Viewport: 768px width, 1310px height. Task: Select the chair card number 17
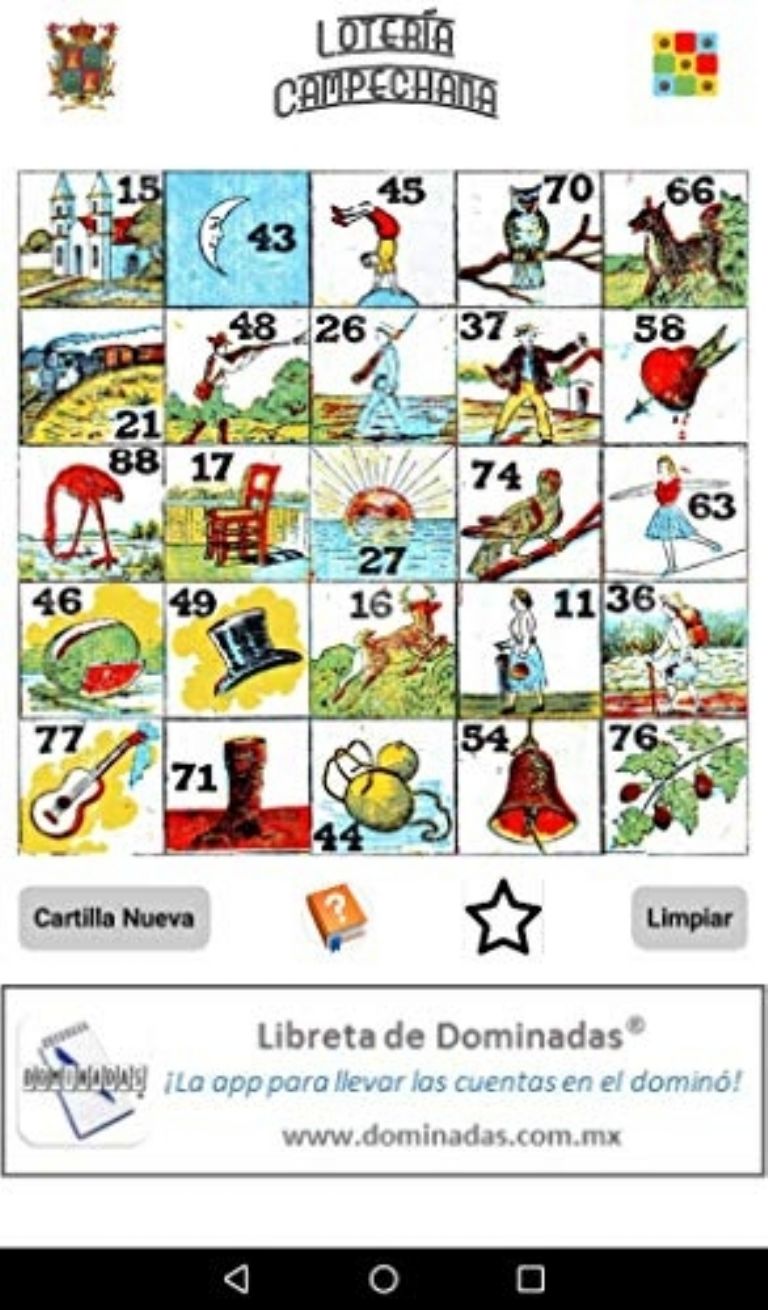pos(237,513)
